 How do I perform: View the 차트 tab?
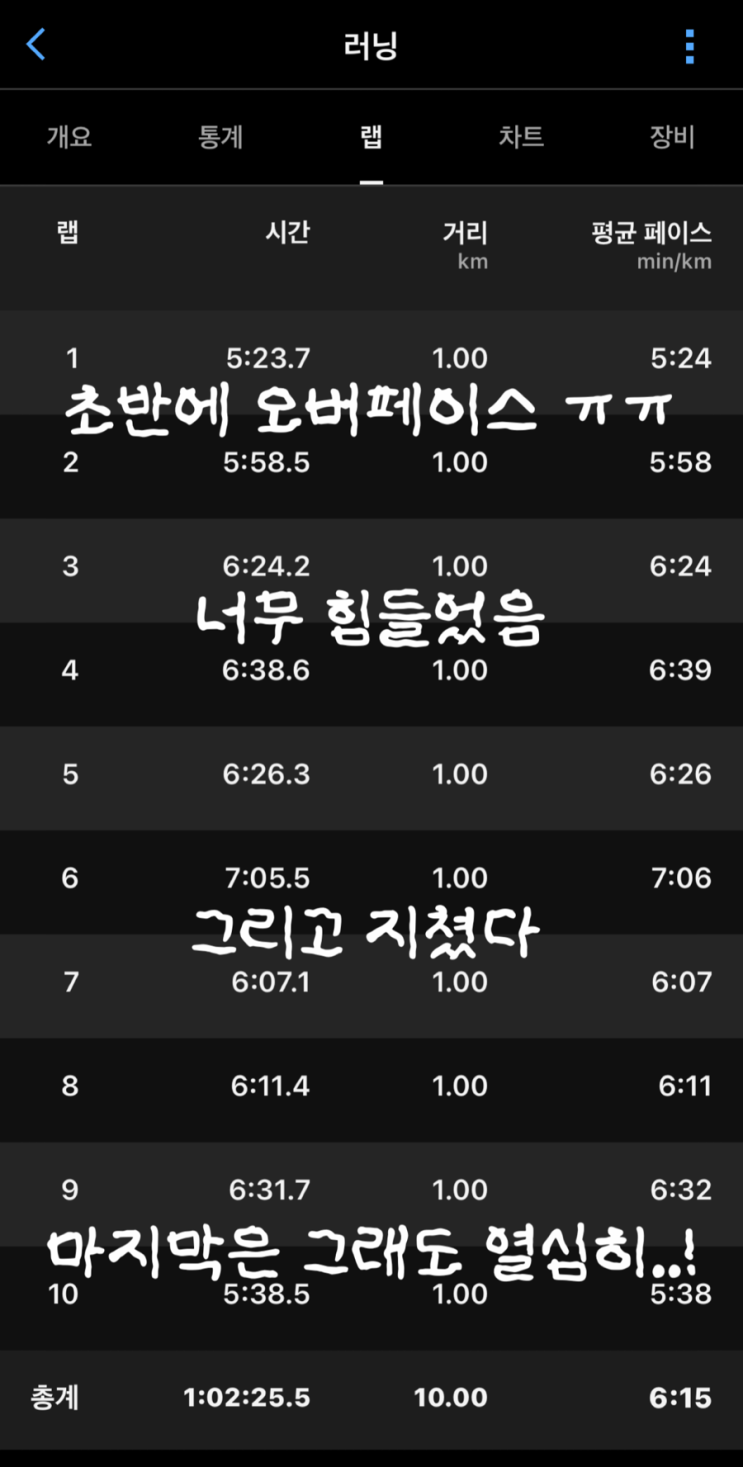click(x=520, y=138)
